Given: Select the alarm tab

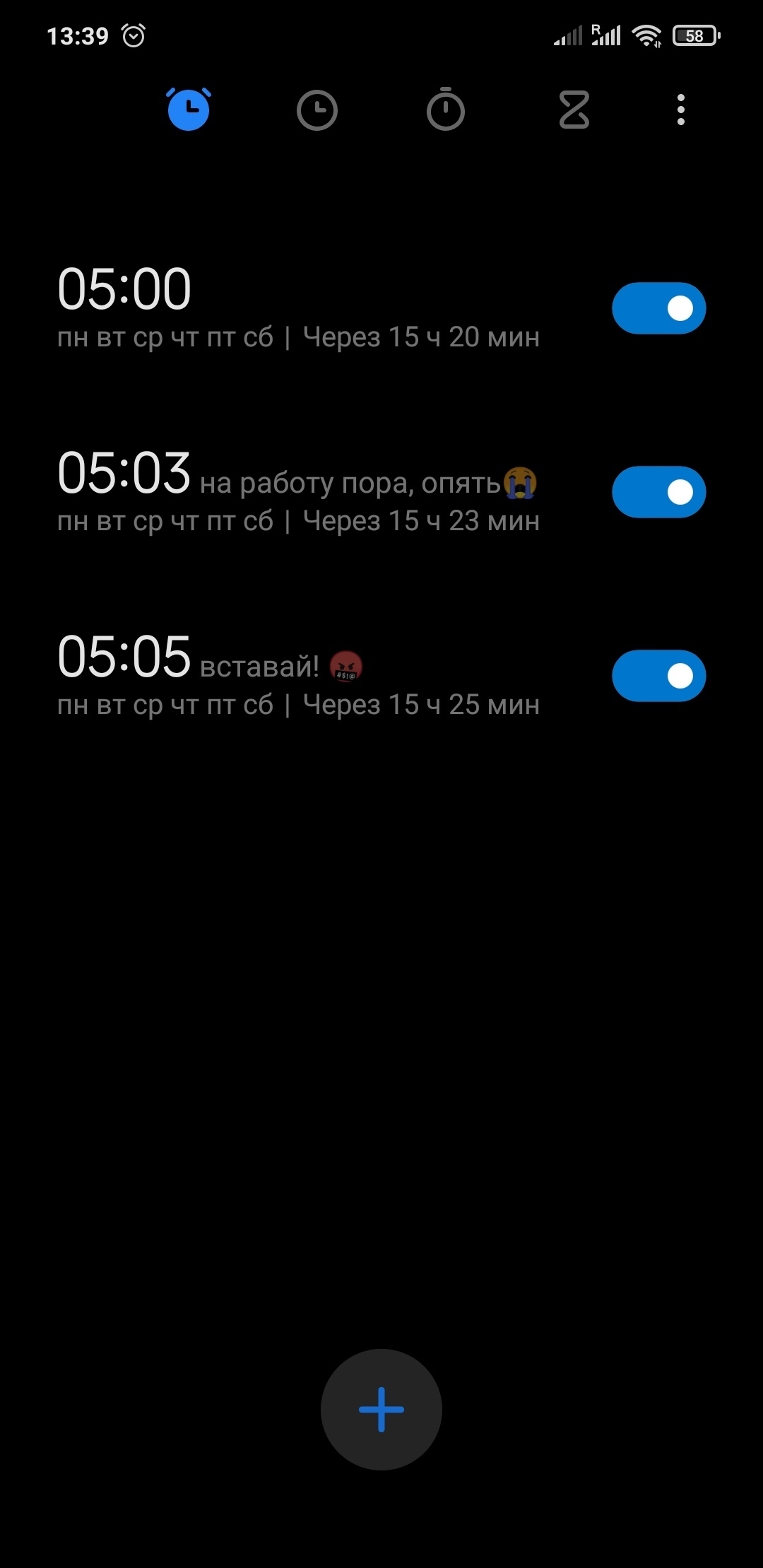Looking at the screenshot, I should click(x=189, y=110).
